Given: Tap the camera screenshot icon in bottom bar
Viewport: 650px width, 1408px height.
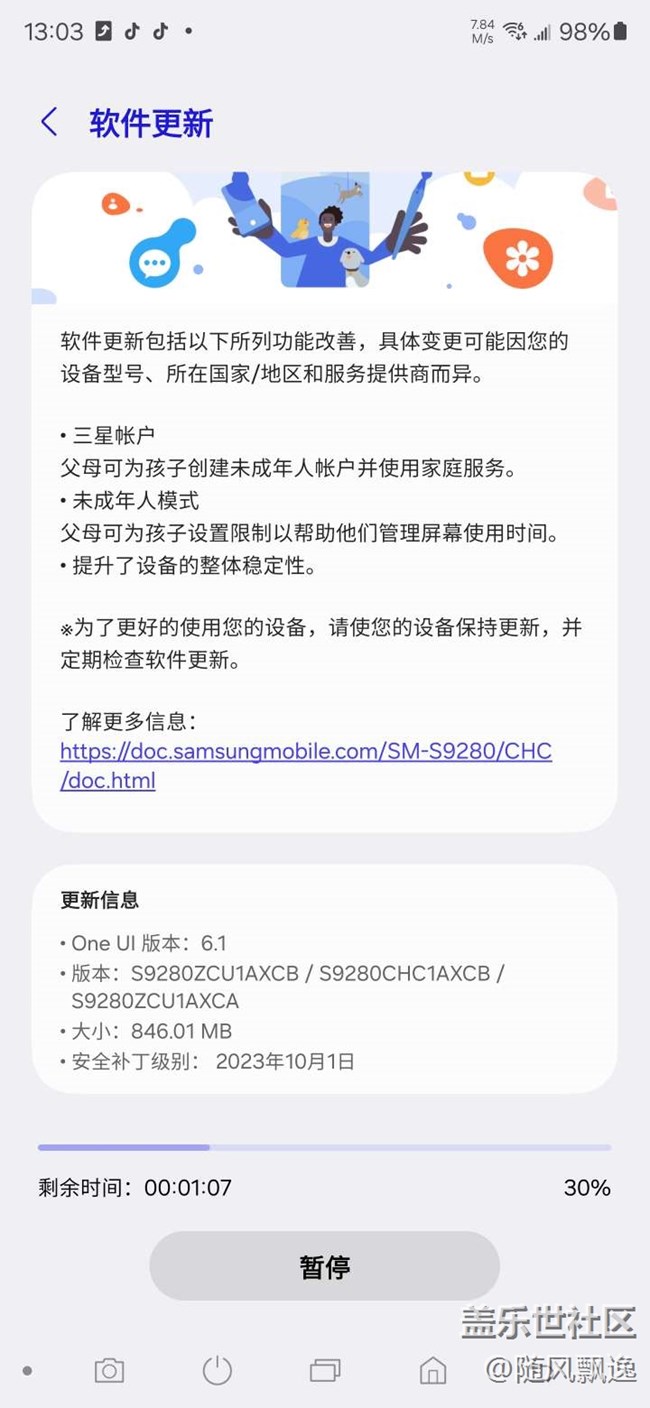Looking at the screenshot, I should pyautogui.click(x=109, y=1370).
